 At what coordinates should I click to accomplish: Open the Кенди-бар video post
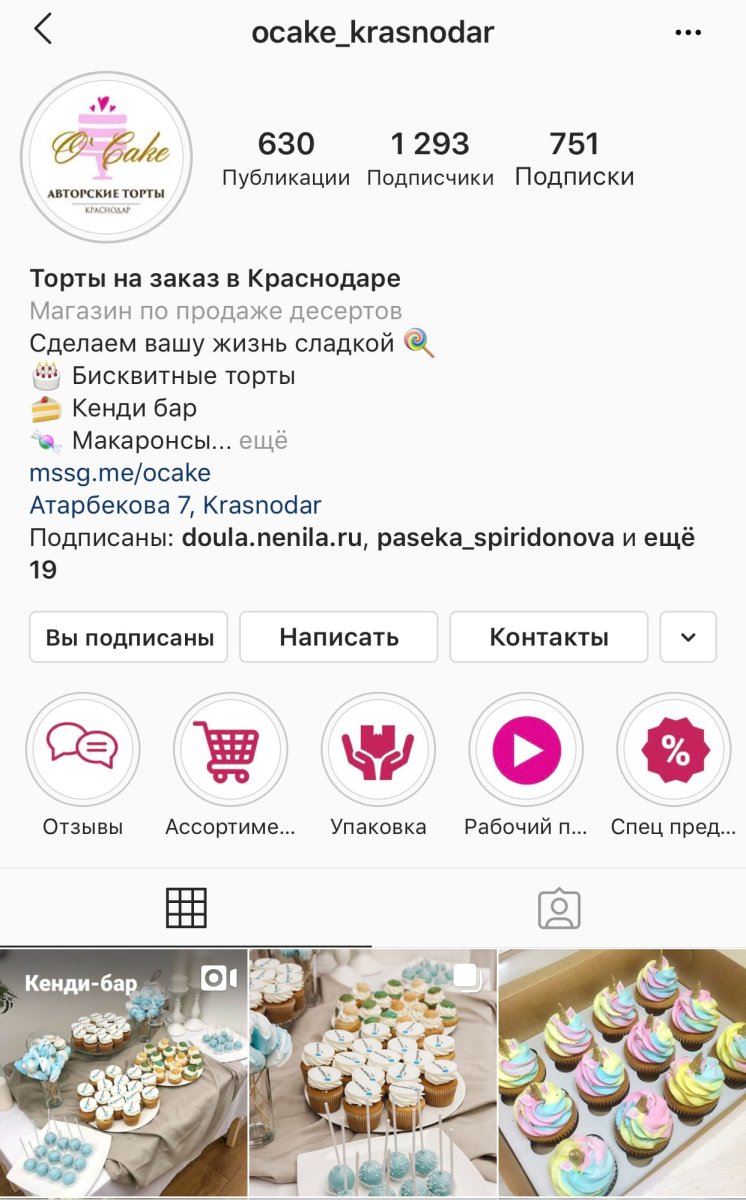point(123,1073)
